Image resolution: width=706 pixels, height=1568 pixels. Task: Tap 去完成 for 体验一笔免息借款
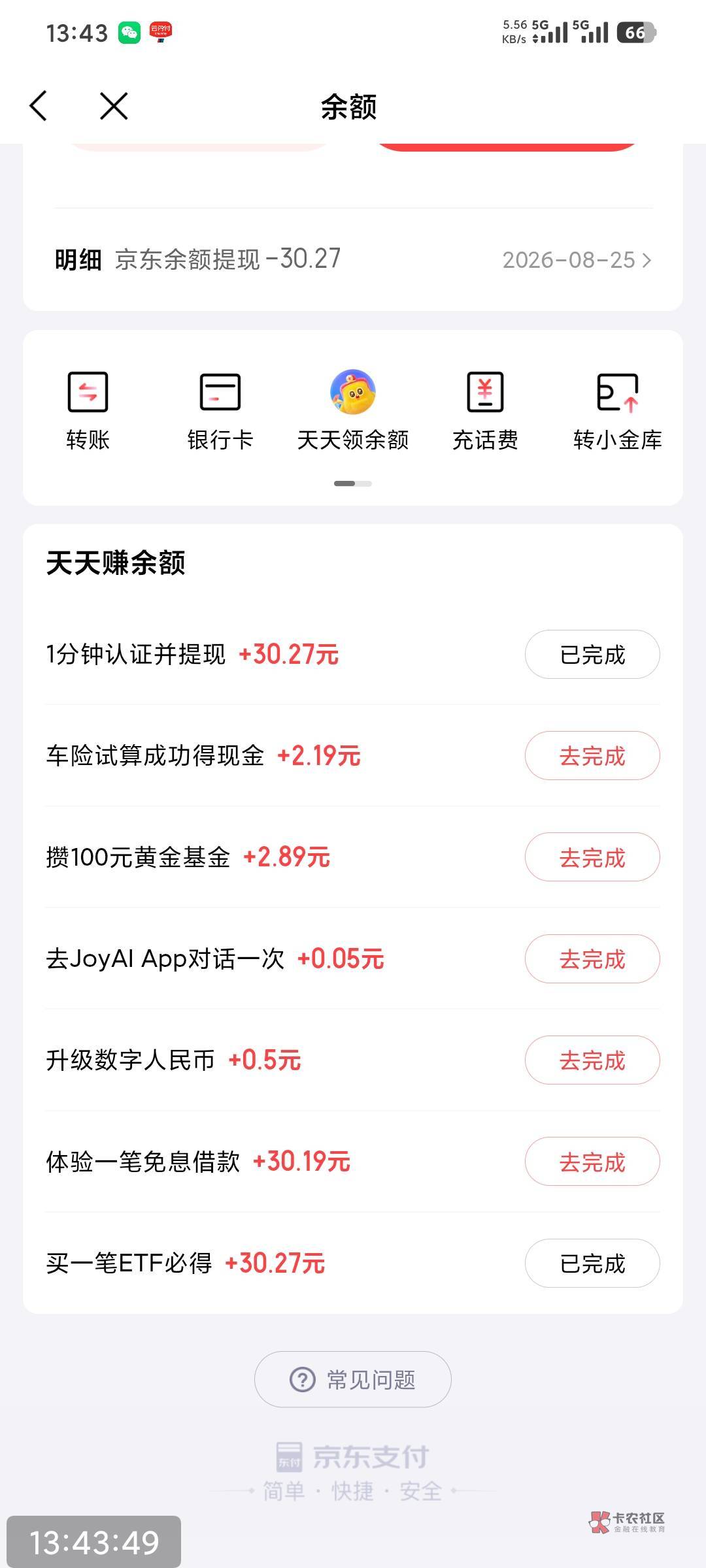pyautogui.click(x=592, y=1162)
